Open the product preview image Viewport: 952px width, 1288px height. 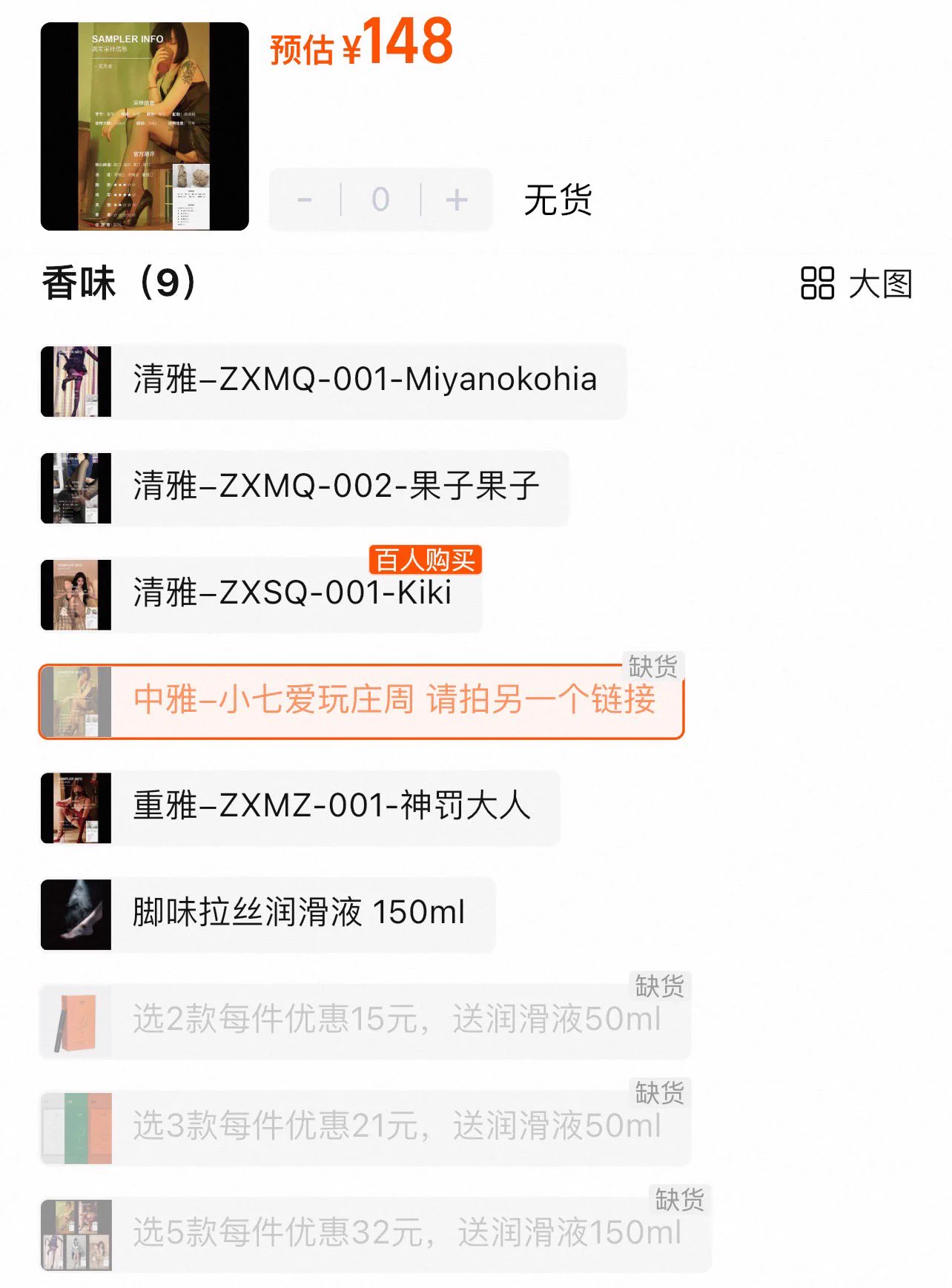[145, 126]
